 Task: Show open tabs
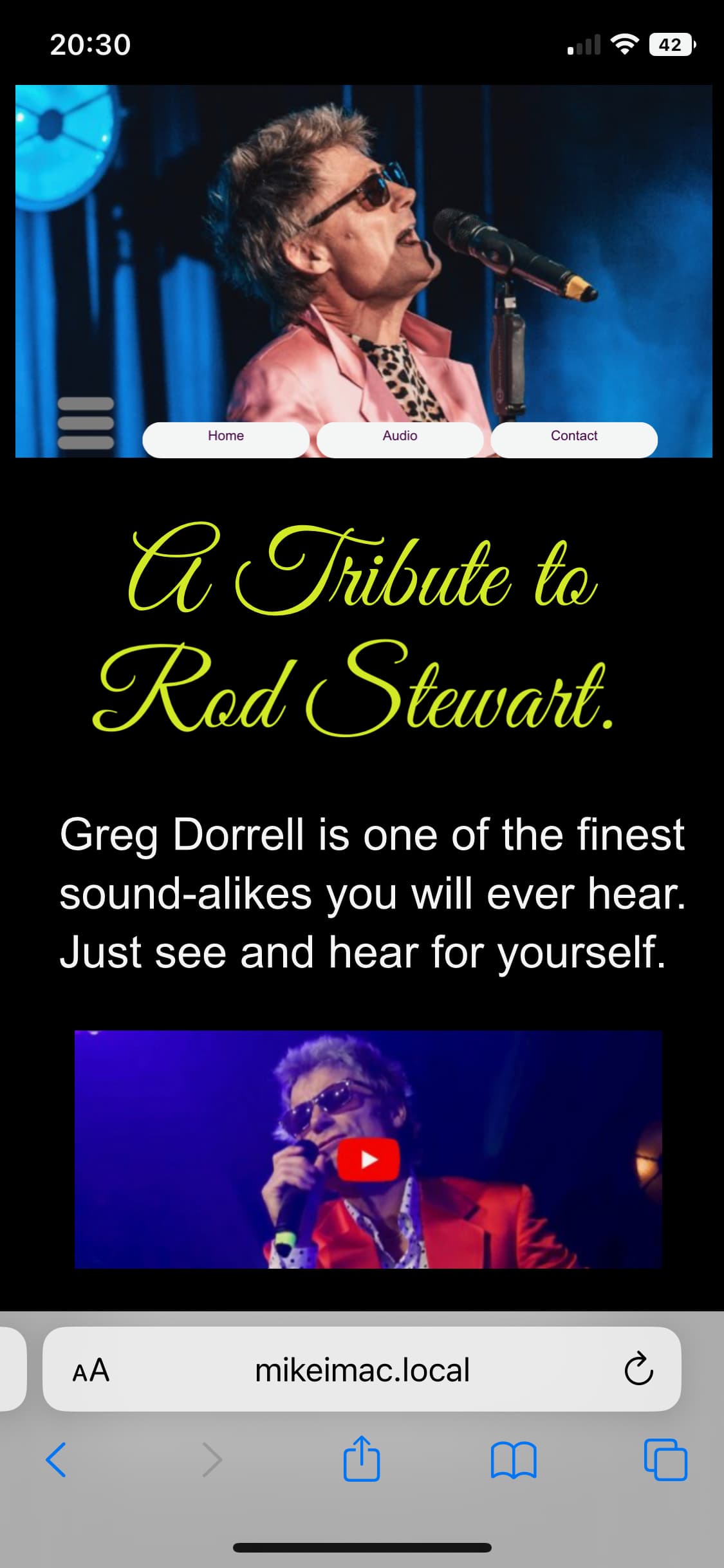pos(665,1459)
